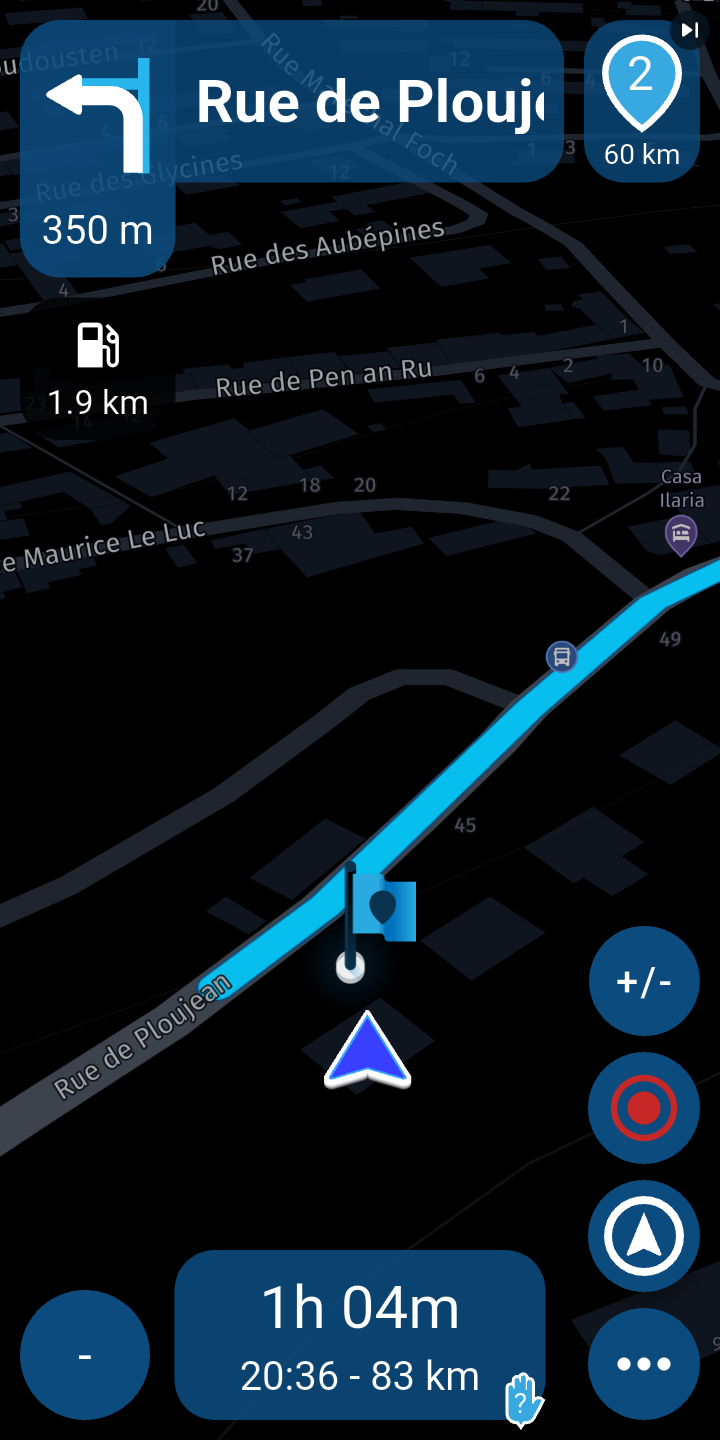Screen dimensions: 720x1440
Task: Toggle the +/- zoom control
Action: [x=644, y=981]
